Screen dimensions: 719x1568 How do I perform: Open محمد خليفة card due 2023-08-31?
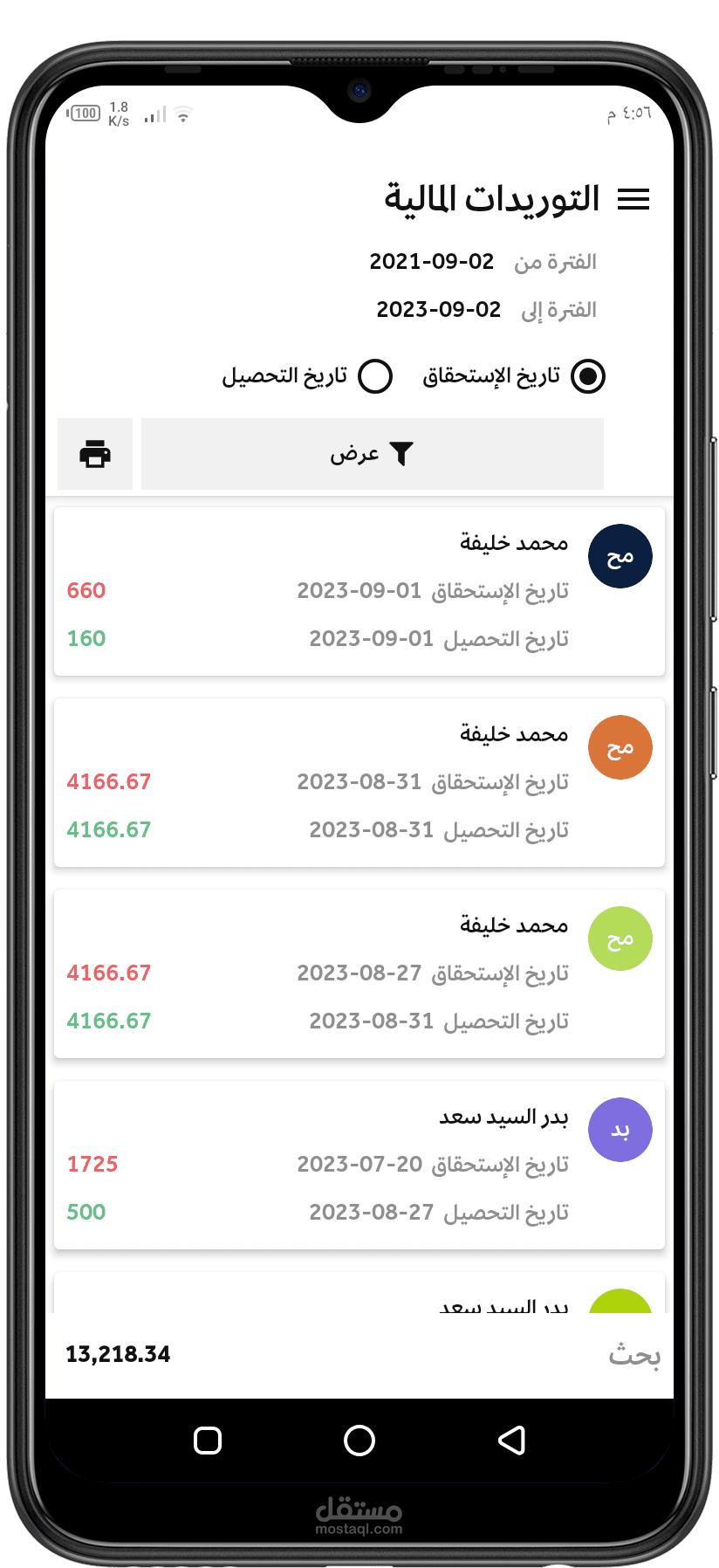pyautogui.click(x=359, y=782)
